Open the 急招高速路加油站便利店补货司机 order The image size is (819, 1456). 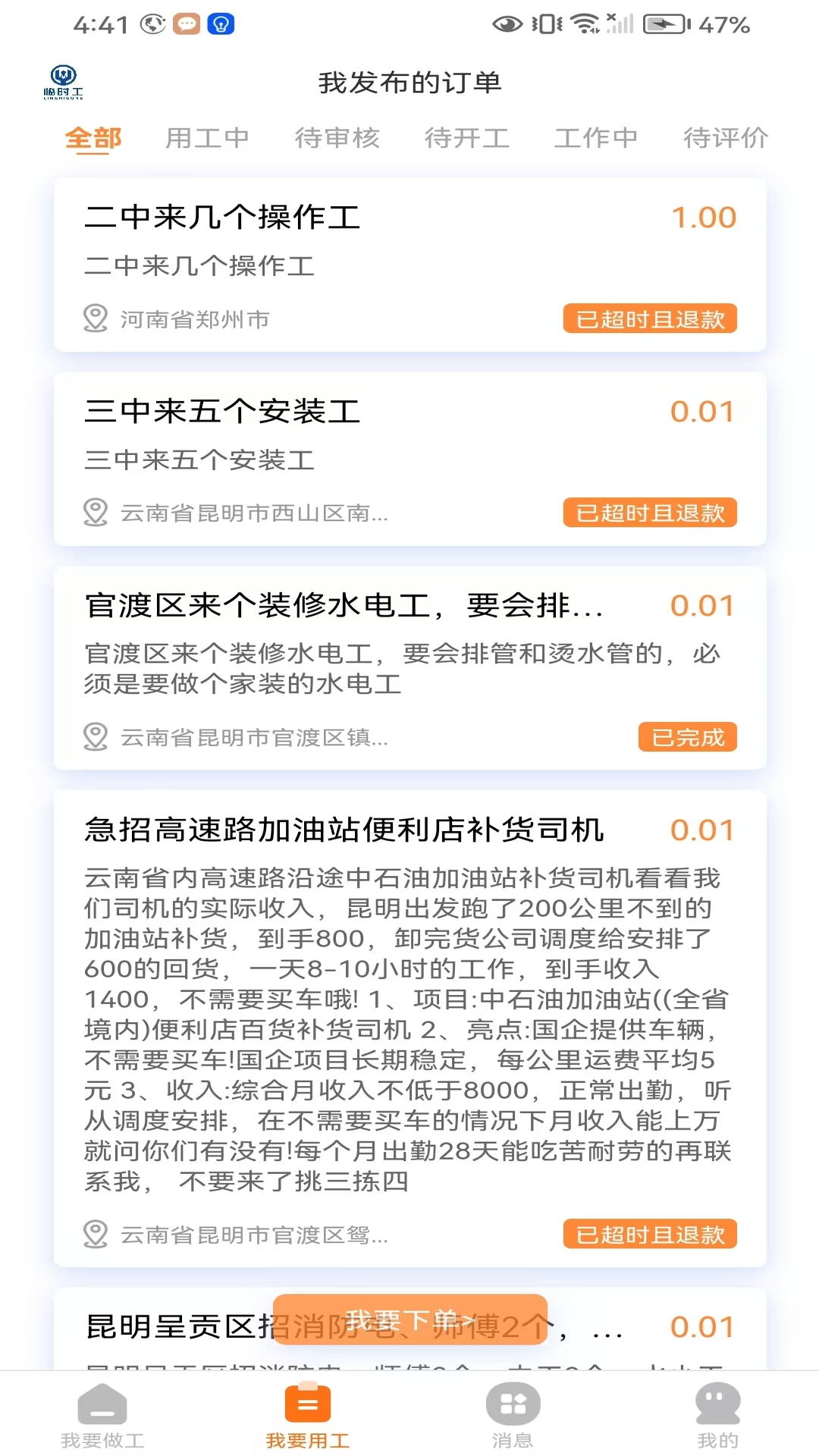click(410, 1028)
